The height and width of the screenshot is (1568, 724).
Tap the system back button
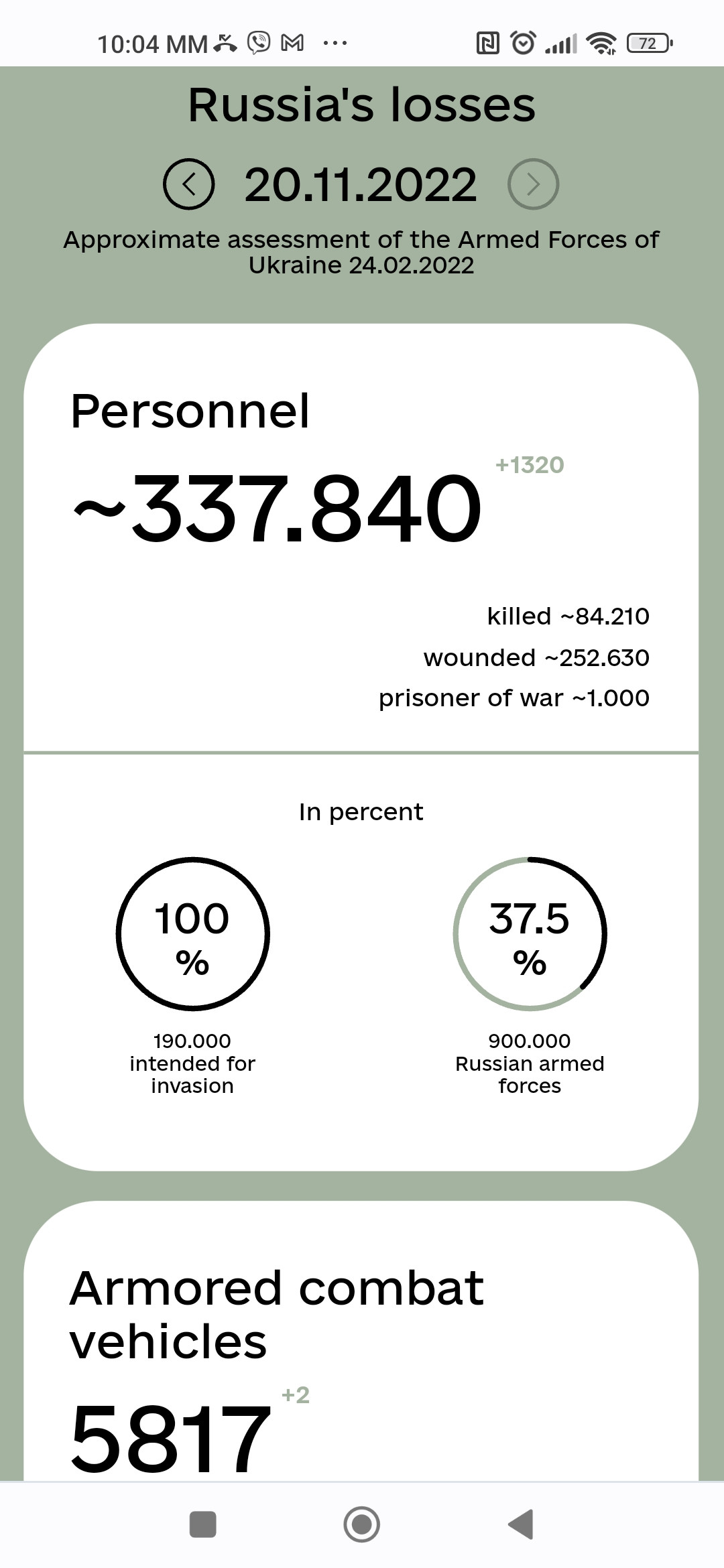click(521, 1524)
